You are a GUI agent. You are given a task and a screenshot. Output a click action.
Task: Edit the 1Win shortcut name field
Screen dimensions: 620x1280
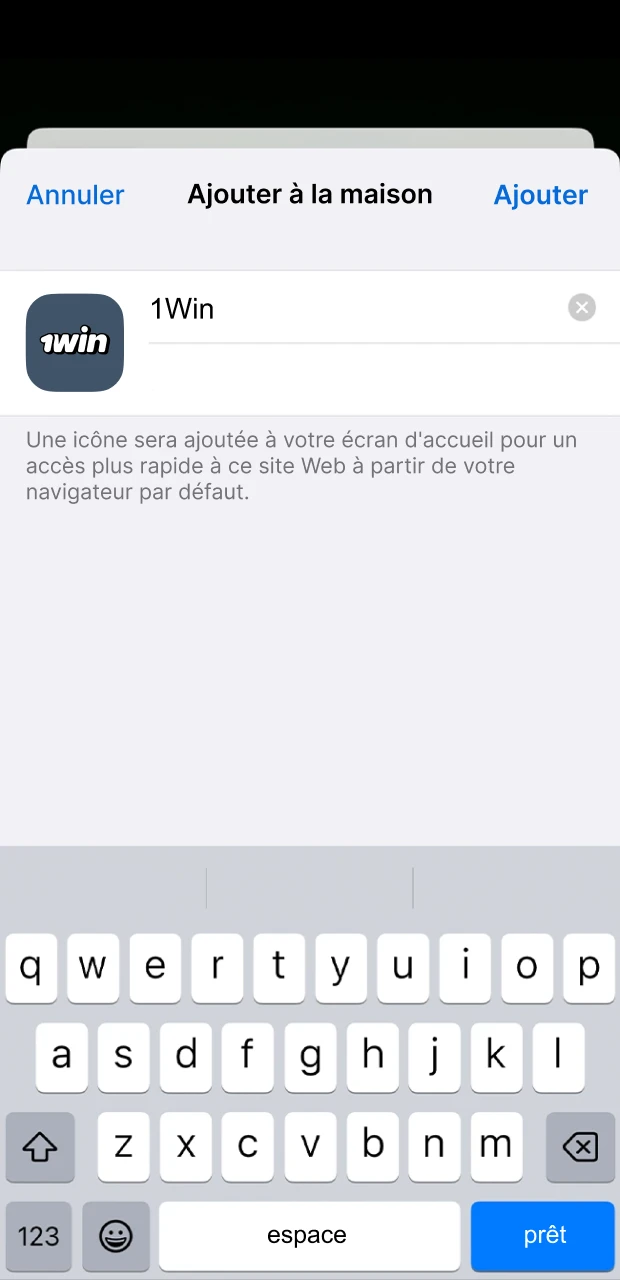tap(350, 309)
